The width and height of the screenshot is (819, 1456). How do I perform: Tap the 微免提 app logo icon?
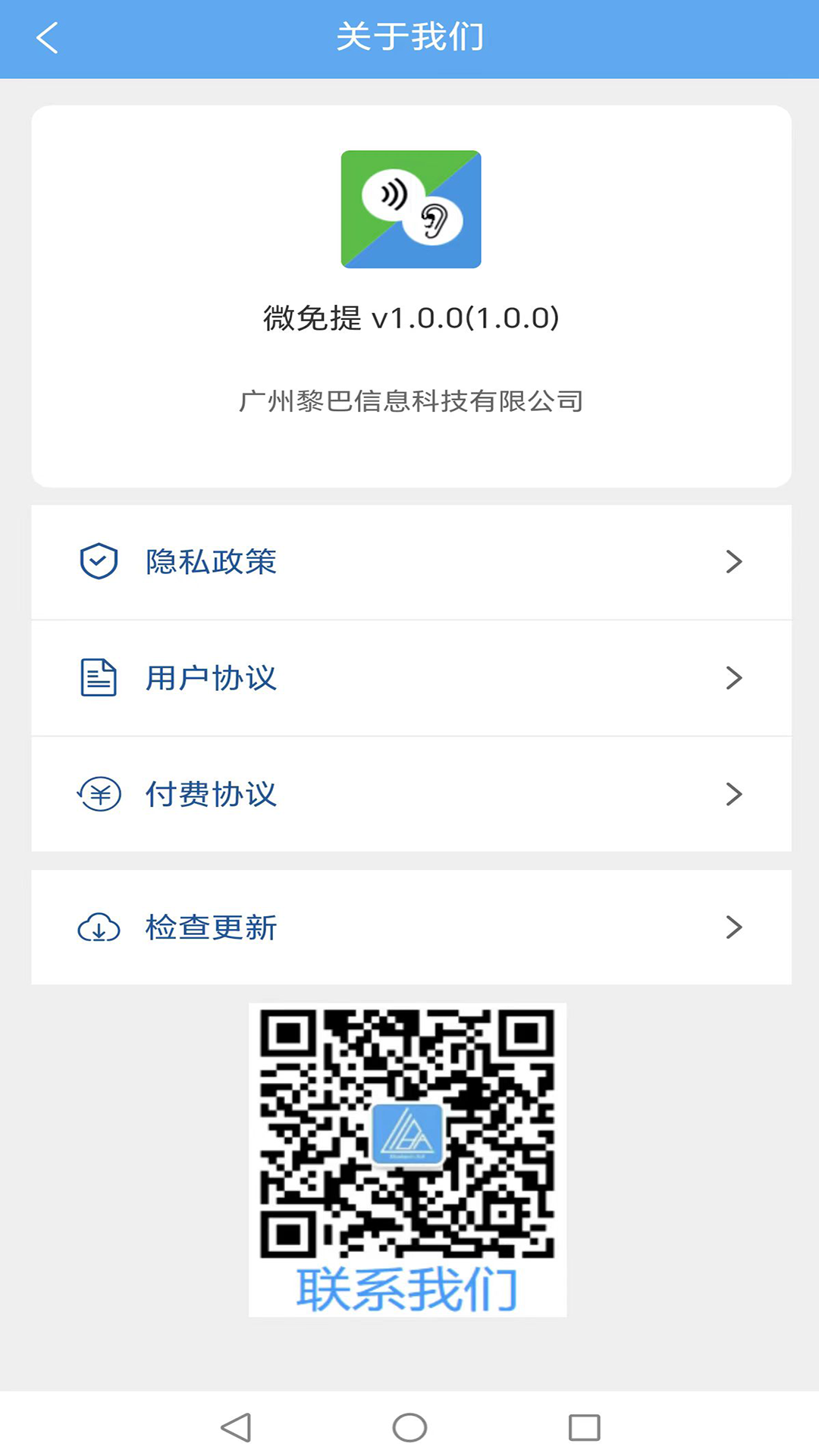pos(410,209)
